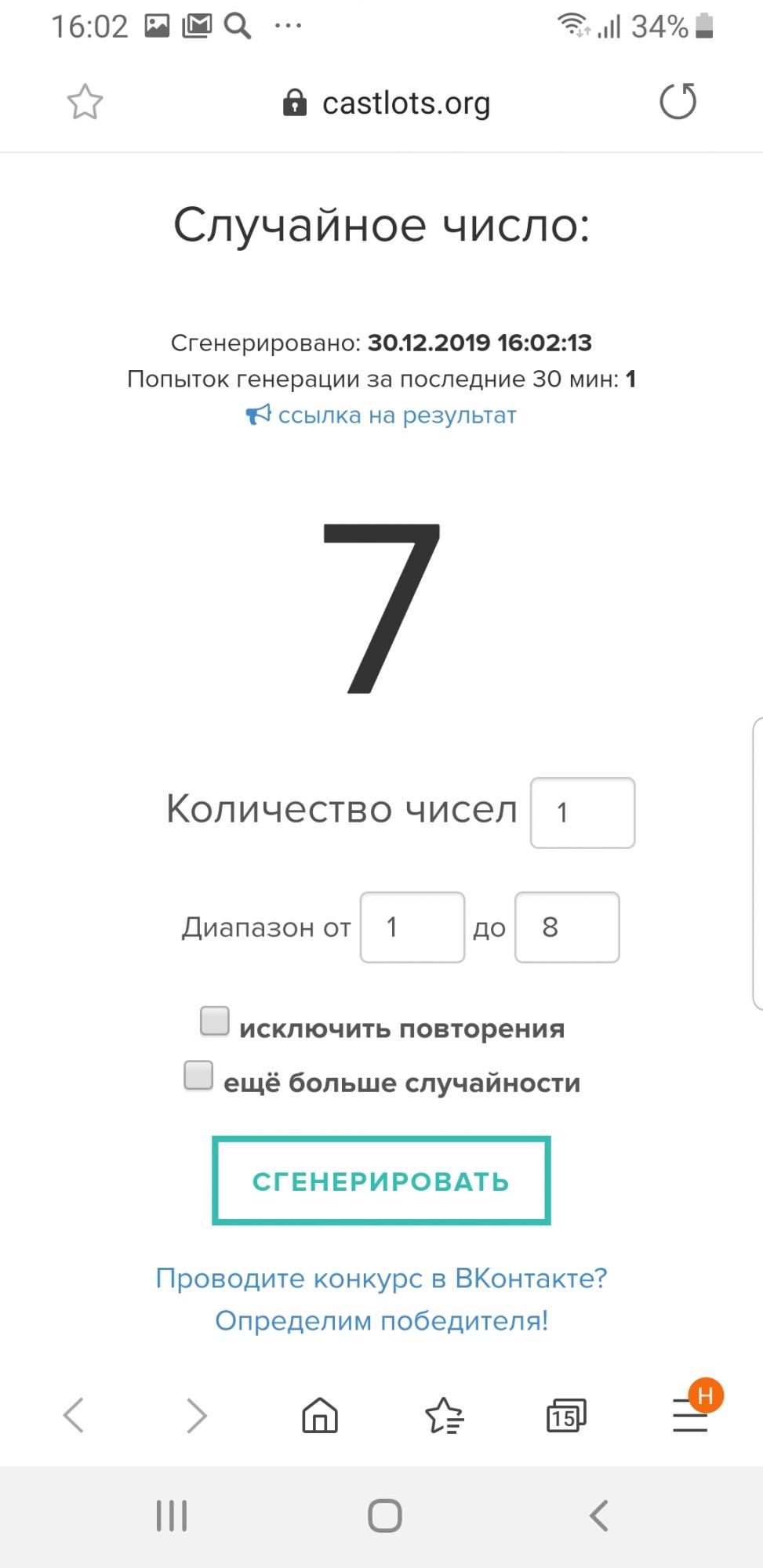Open the ВКонтакте contest winner link
763x1568 pixels.
381,1299
